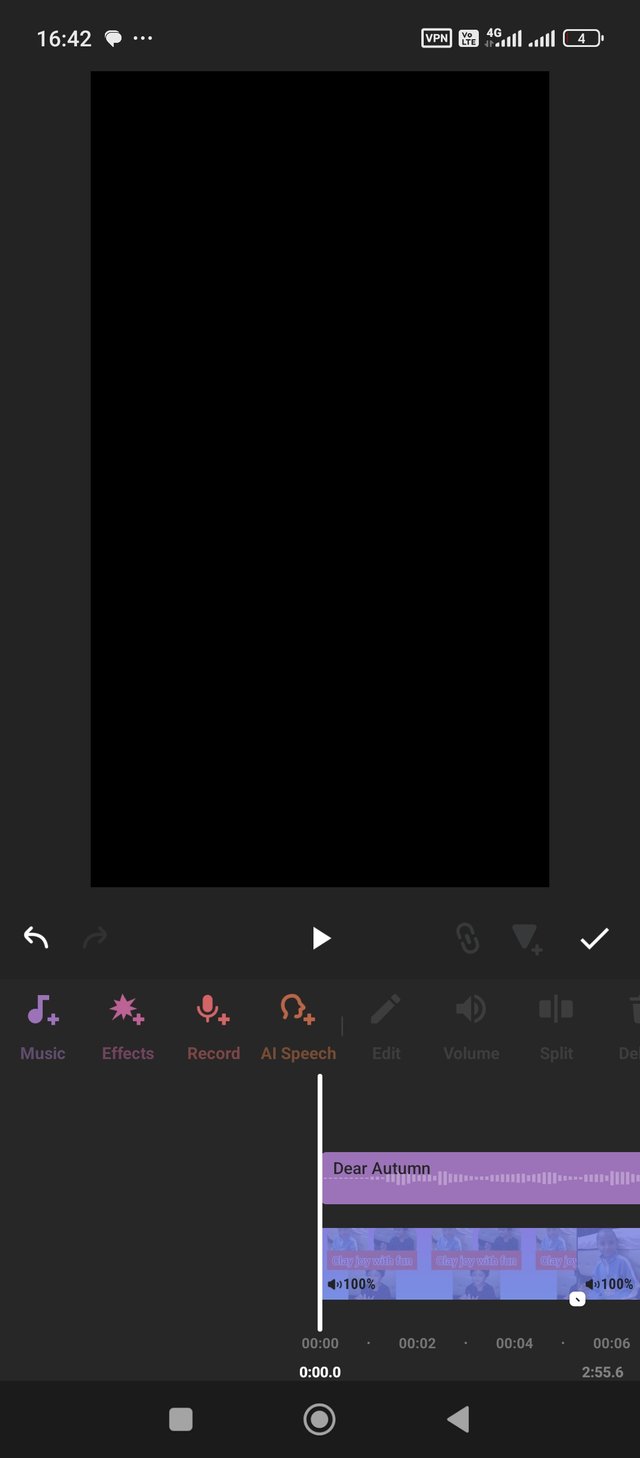Tap the transition marker between video clips

point(577,1299)
